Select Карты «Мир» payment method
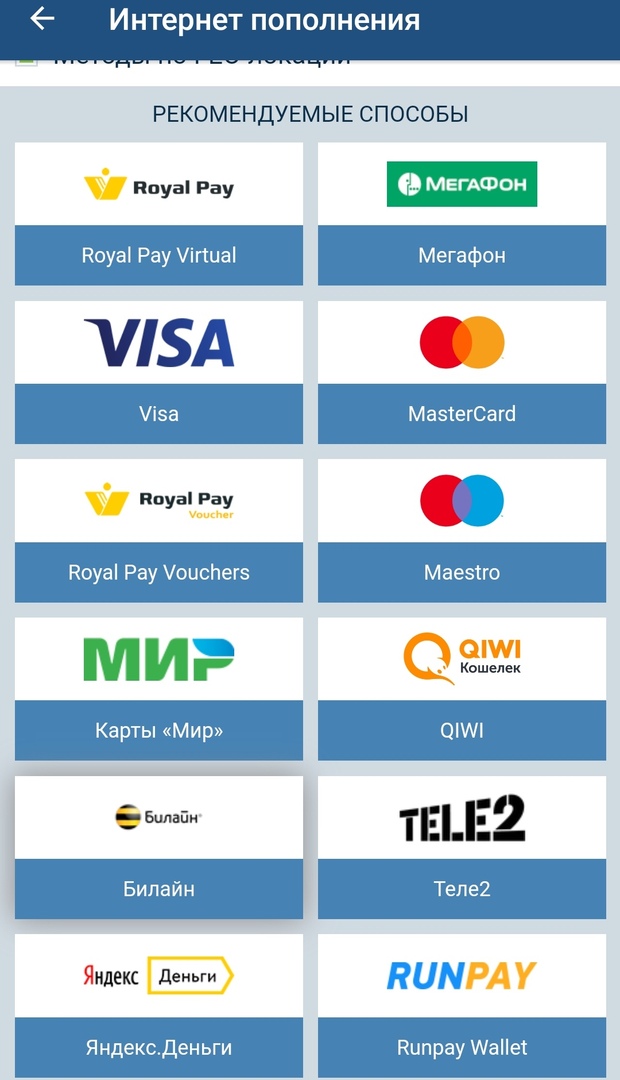Image resolution: width=620 pixels, height=1080 pixels. (159, 689)
